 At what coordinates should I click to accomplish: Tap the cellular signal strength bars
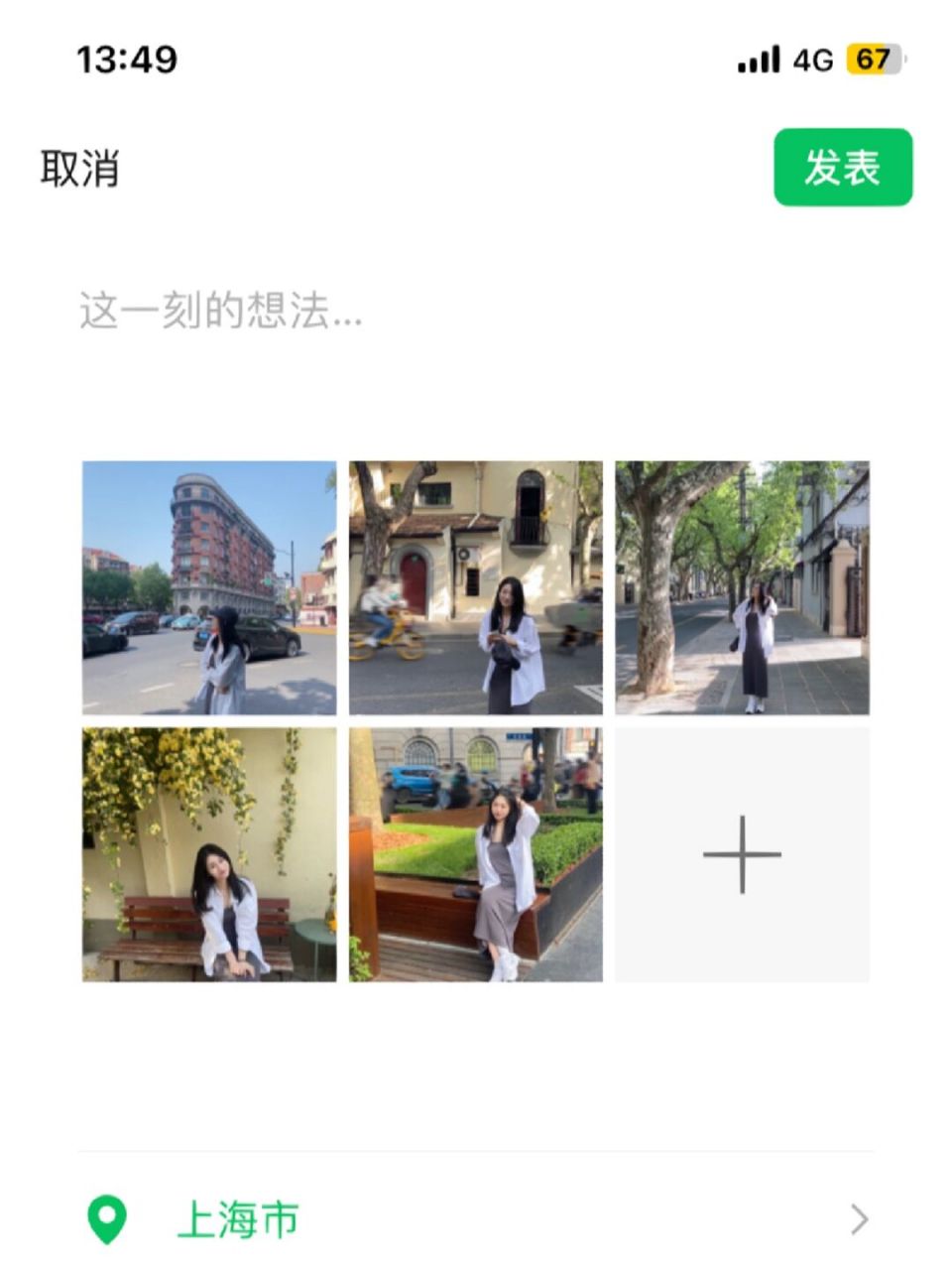tap(758, 60)
